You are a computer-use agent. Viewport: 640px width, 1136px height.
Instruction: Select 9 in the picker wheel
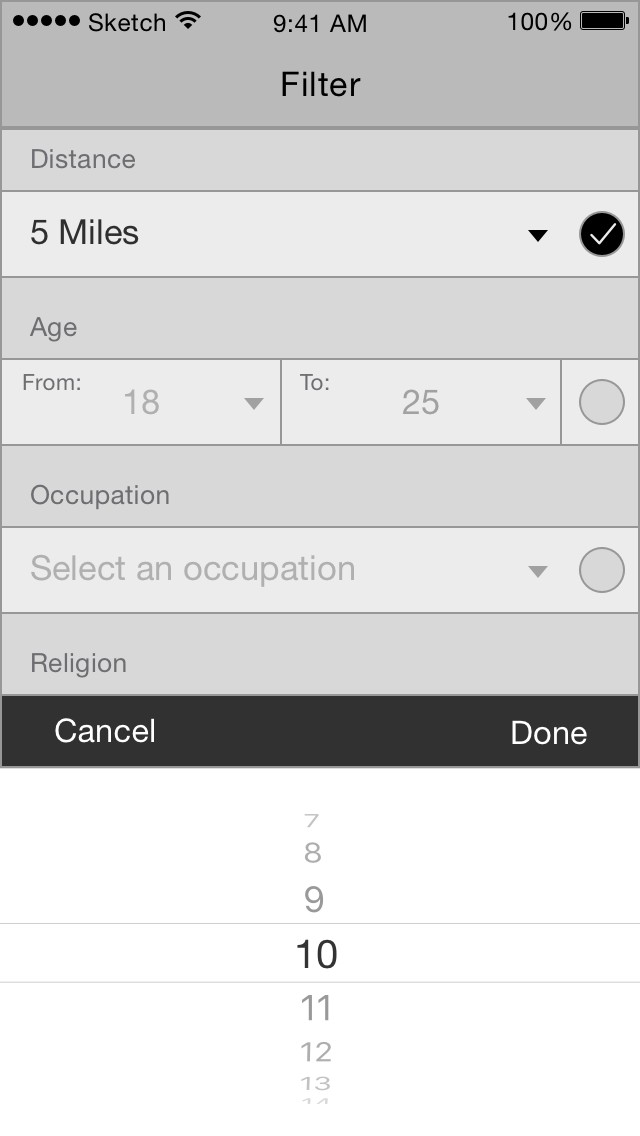click(x=314, y=899)
